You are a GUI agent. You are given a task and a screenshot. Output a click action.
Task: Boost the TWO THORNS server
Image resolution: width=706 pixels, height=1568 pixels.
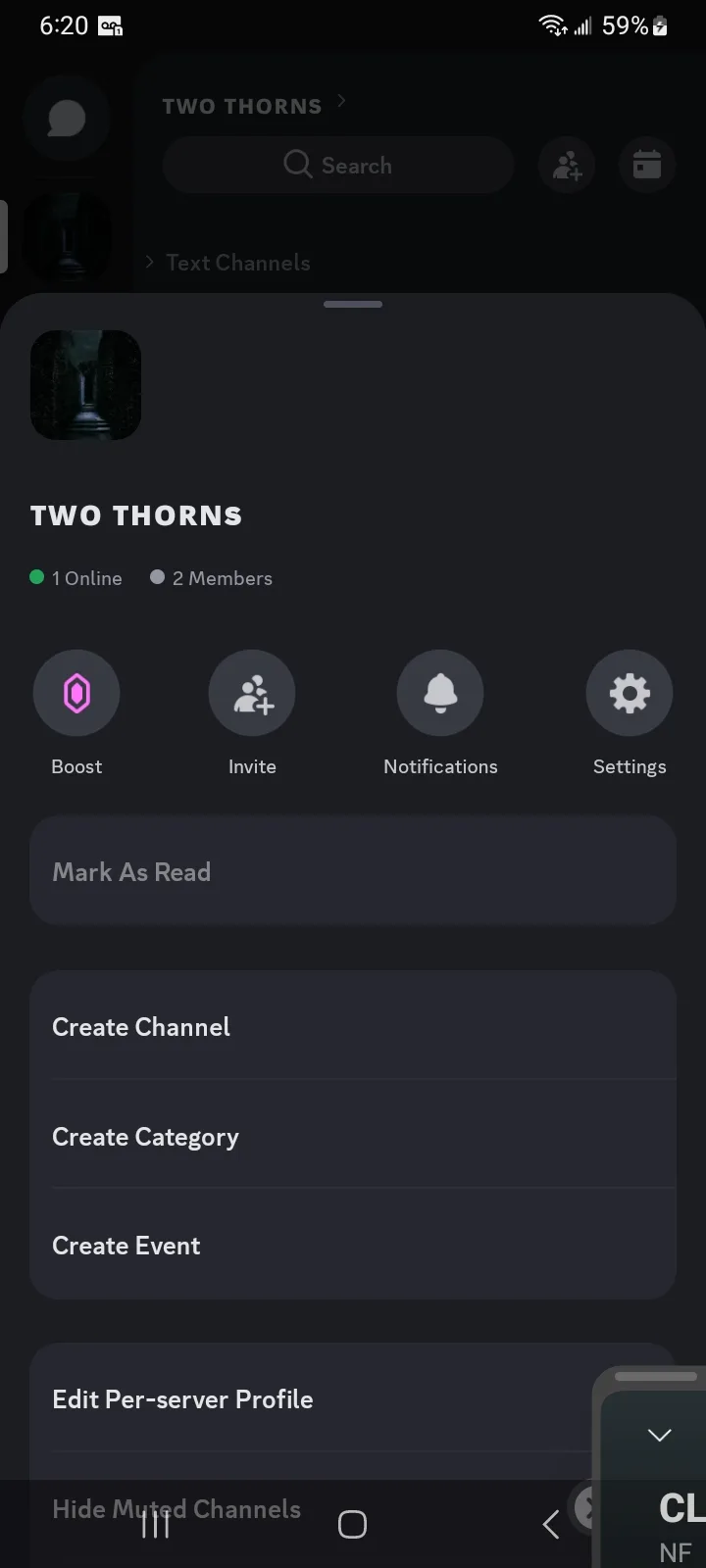click(x=76, y=694)
